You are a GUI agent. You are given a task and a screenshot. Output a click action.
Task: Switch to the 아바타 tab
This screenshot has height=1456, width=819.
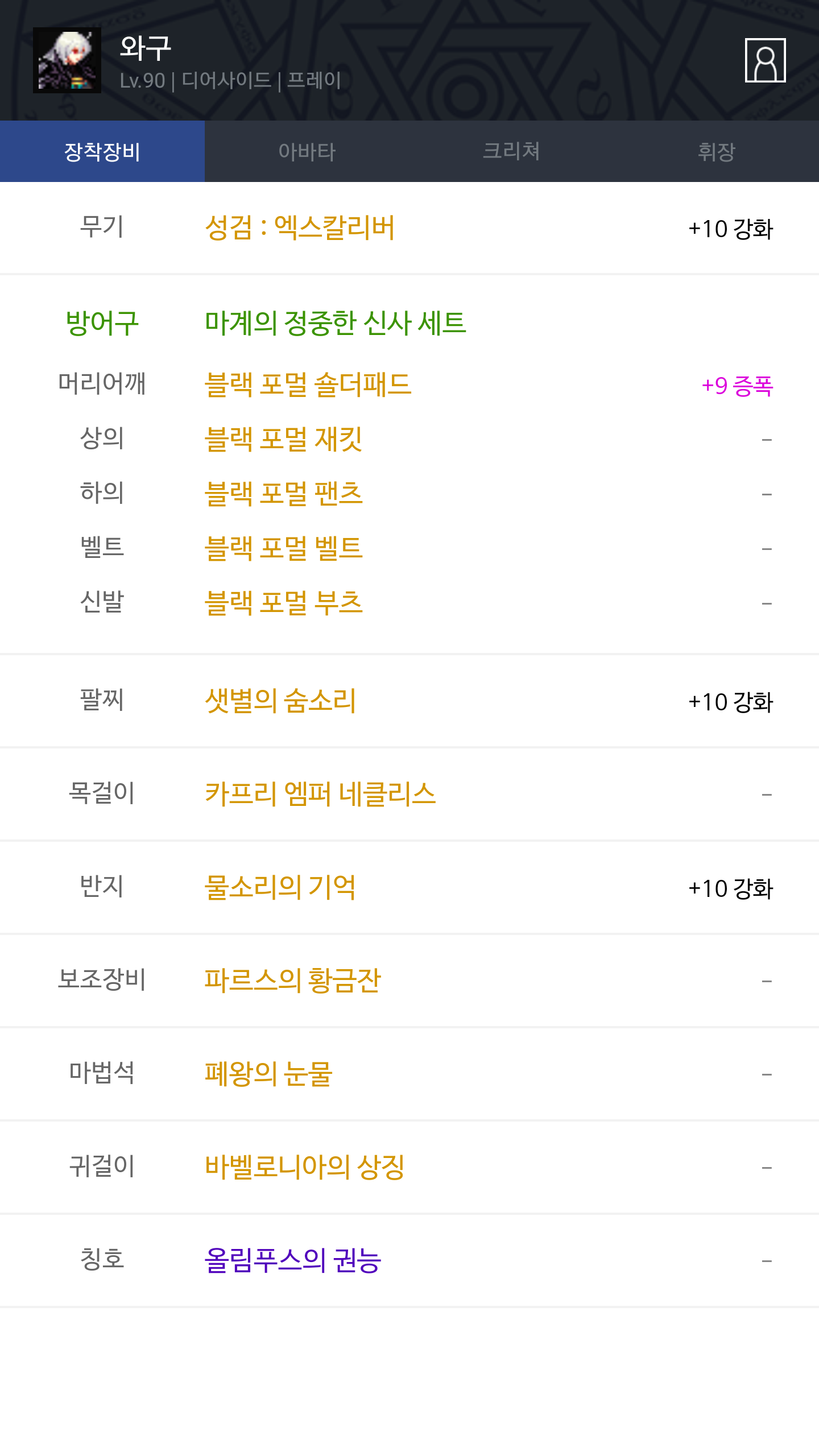point(307,151)
